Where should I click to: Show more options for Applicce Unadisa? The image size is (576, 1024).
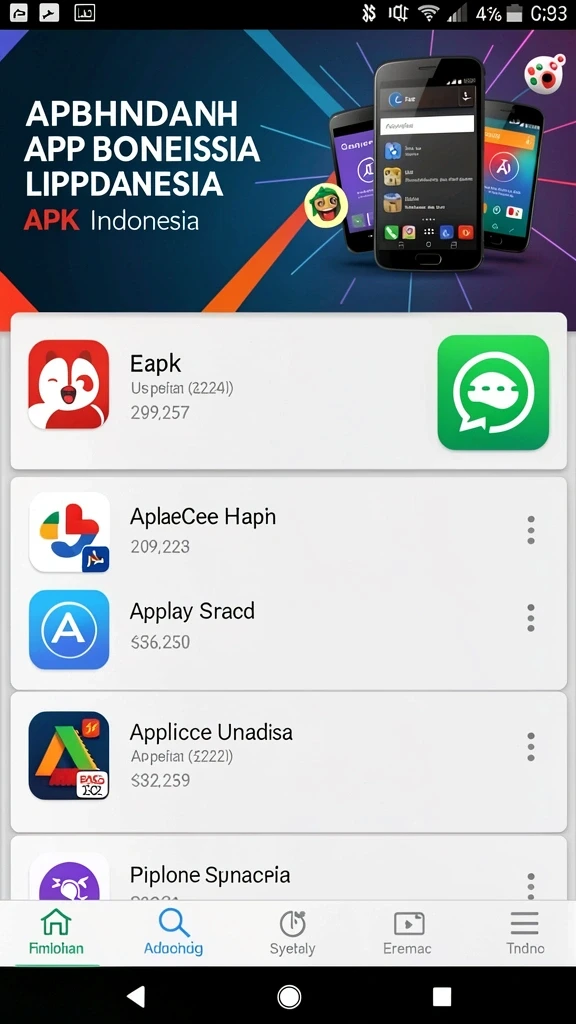[x=531, y=746]
